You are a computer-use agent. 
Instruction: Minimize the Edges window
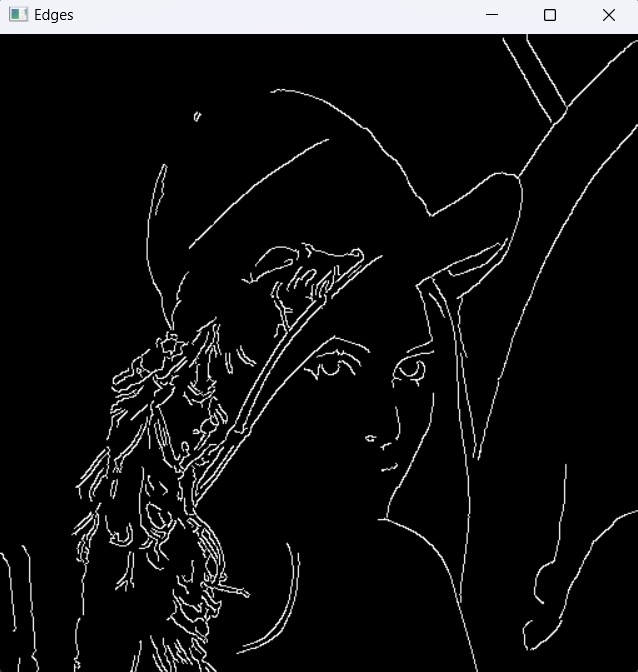[491, 15]
